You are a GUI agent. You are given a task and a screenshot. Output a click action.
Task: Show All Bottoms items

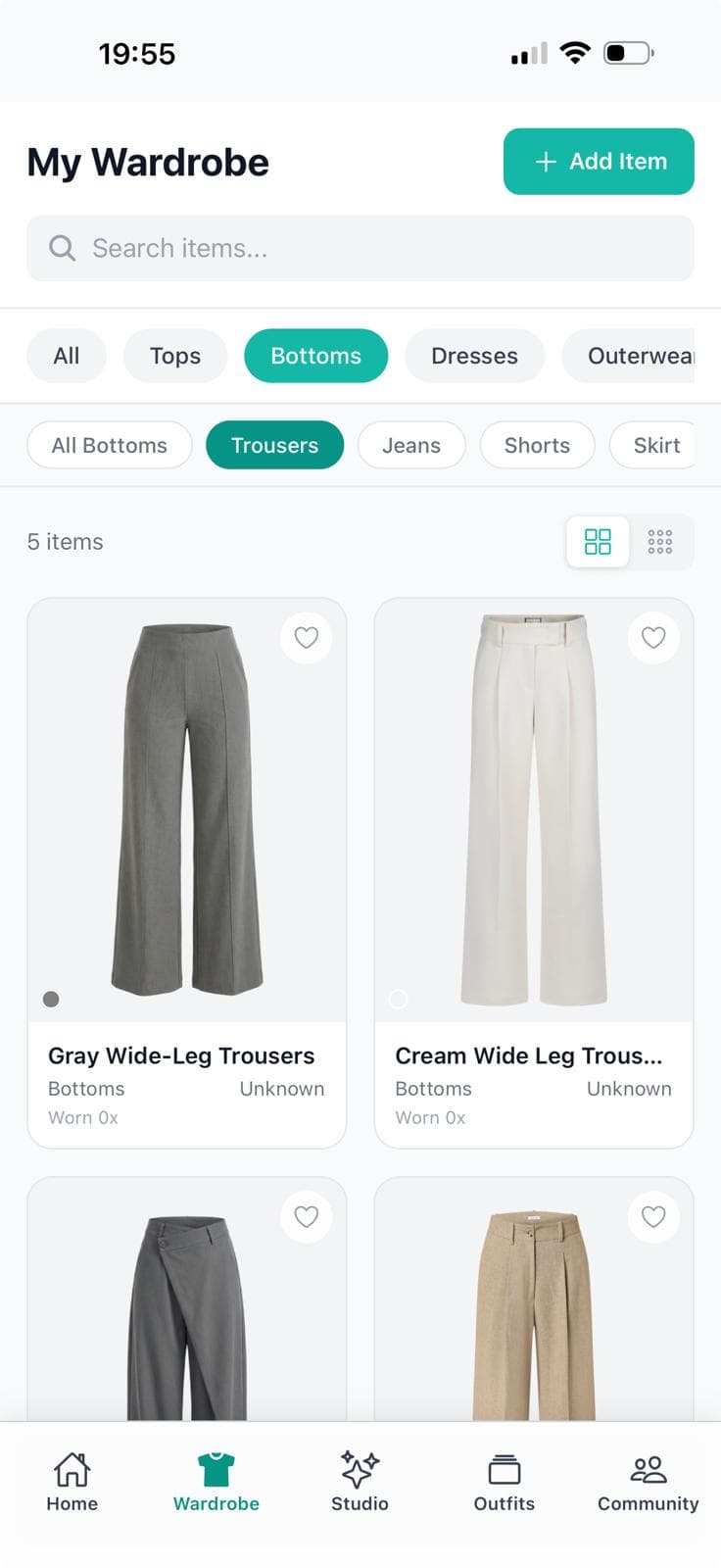point(109,445)
